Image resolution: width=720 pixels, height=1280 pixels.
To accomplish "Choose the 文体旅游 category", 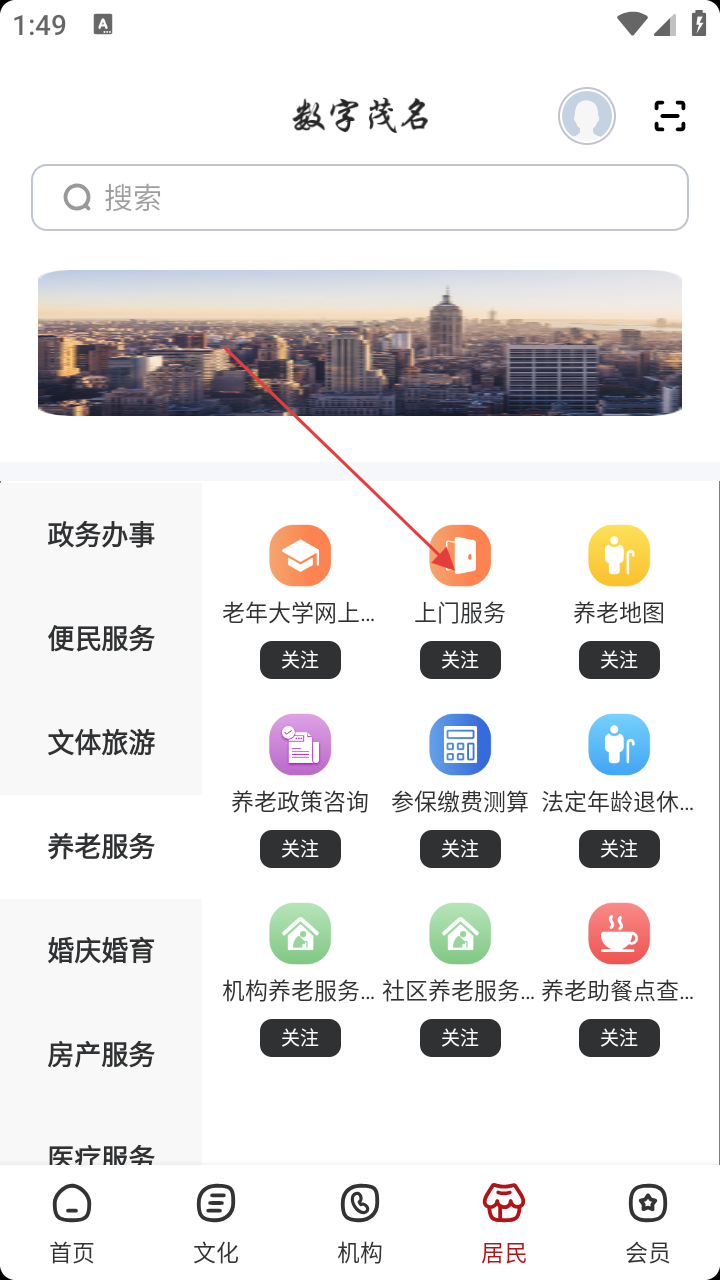I will [x=101, y=743].
